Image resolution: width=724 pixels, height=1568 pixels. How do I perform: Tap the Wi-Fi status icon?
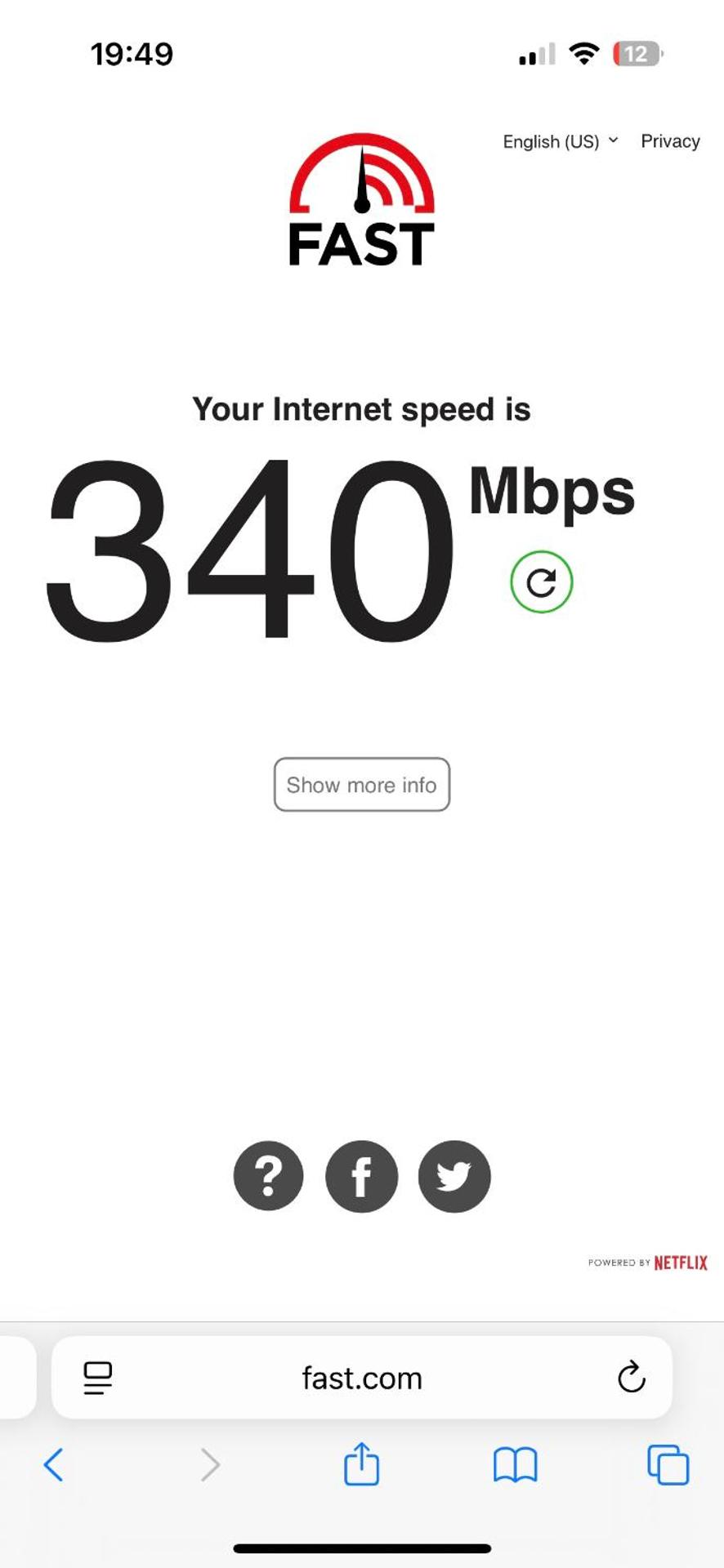click(x=583, y=53)
